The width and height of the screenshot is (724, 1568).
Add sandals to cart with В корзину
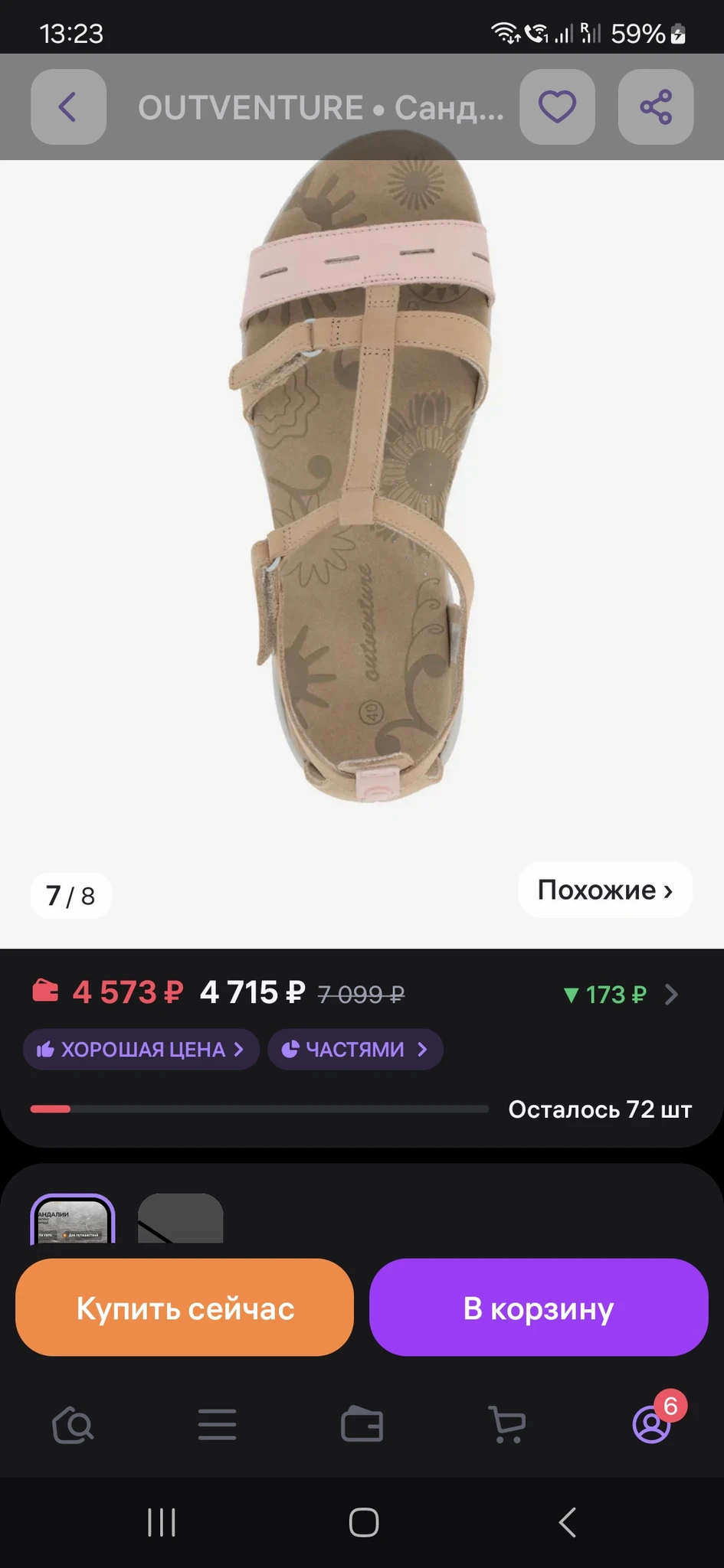[539, 1308]
